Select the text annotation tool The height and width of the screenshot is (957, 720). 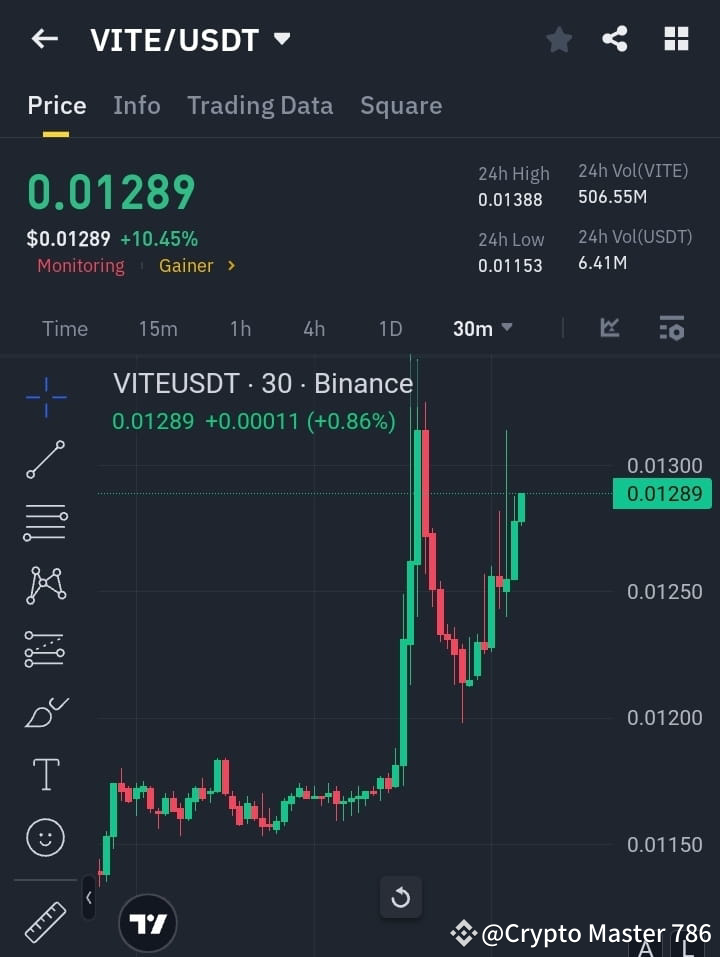pyautogui.click(x=44, y=774)
